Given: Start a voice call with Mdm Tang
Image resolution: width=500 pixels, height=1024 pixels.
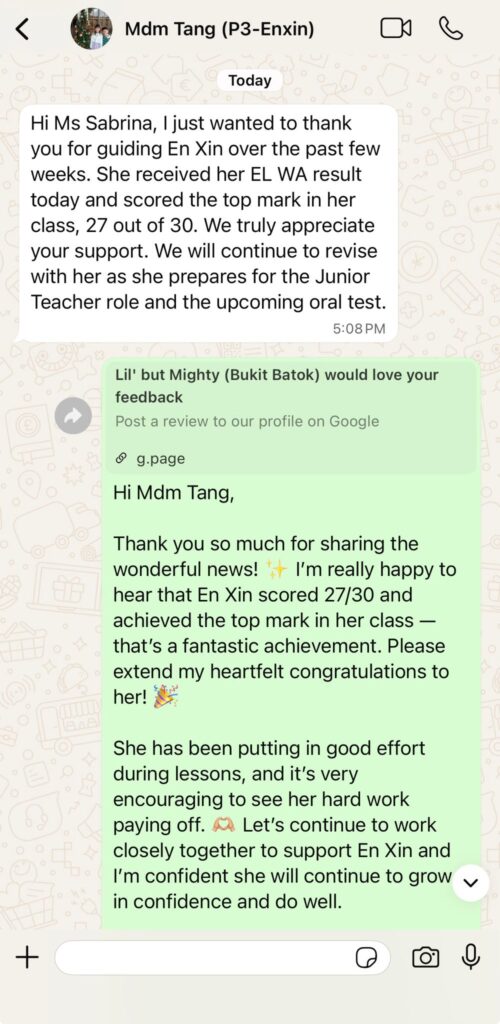Looking at the screenshot, I should (x=450, y=29).
